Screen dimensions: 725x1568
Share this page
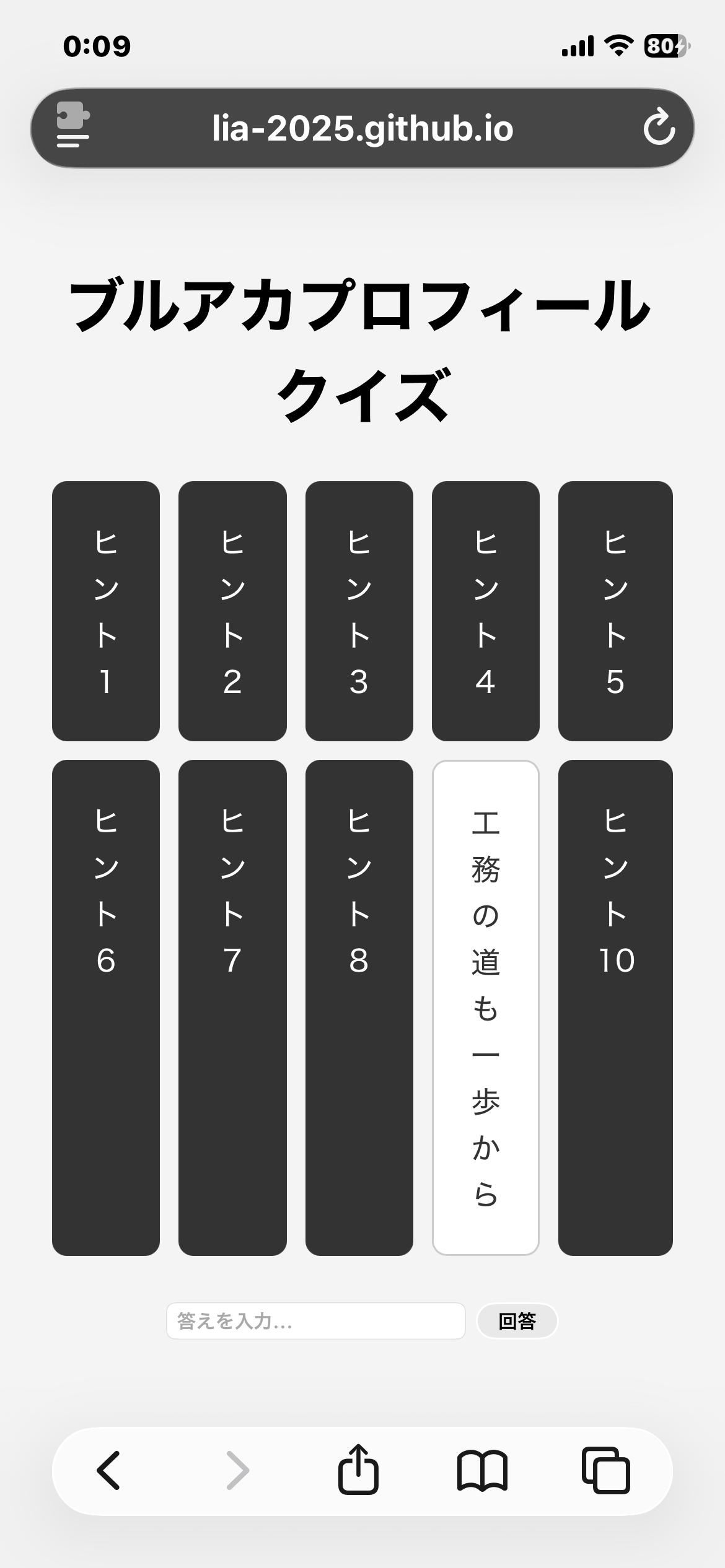click(x=358, y=1470)
